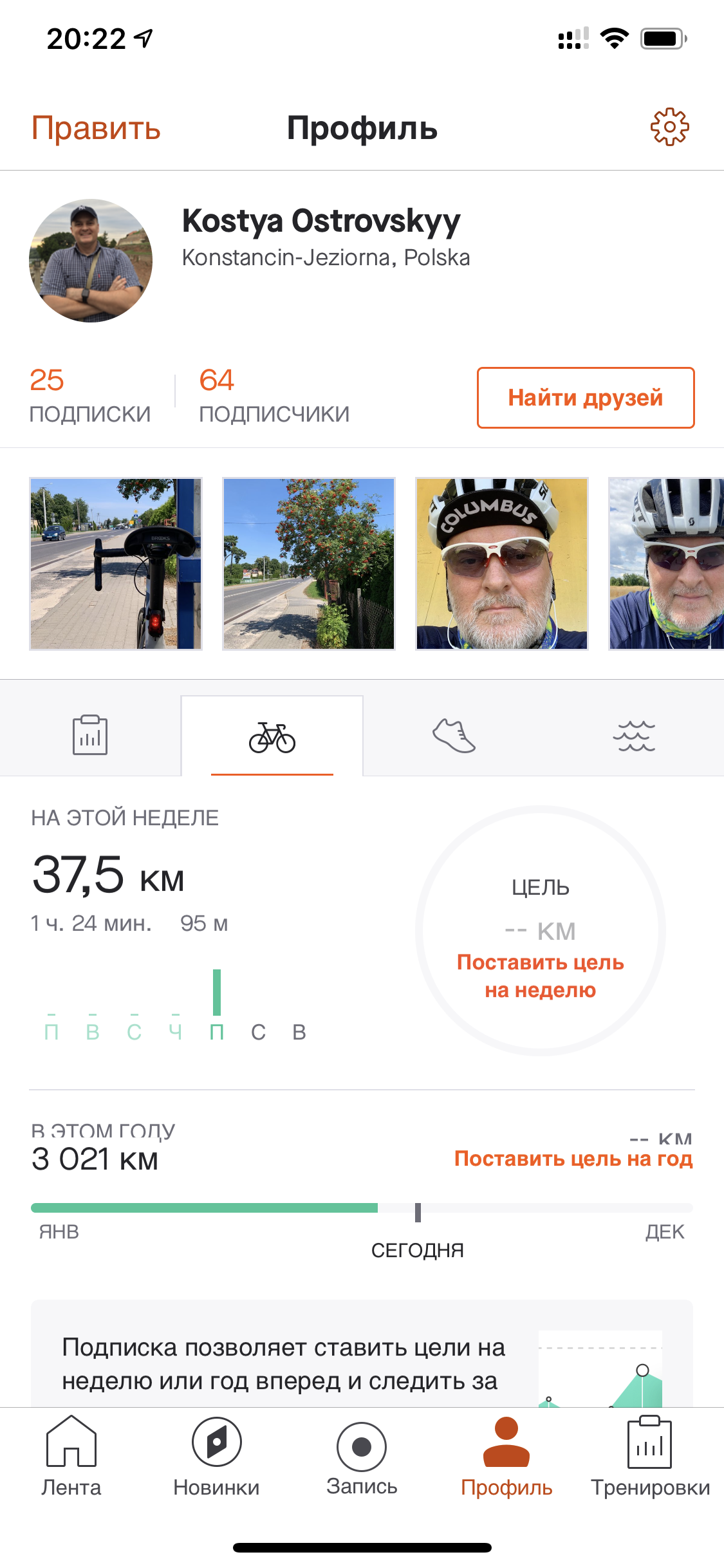This screenshot has height=1568, width=724.
Task: Open the bike saddle road photo
Action: tap(116, 564)
